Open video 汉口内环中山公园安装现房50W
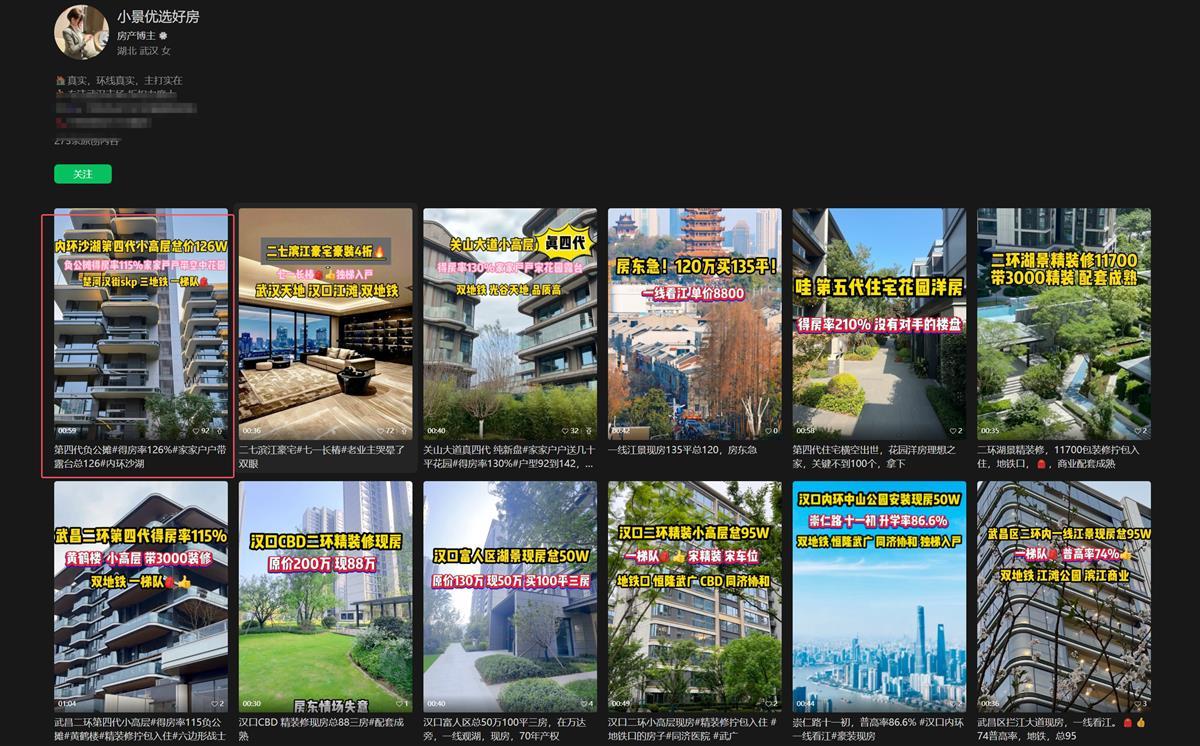1200x746 pixels. 879,596
